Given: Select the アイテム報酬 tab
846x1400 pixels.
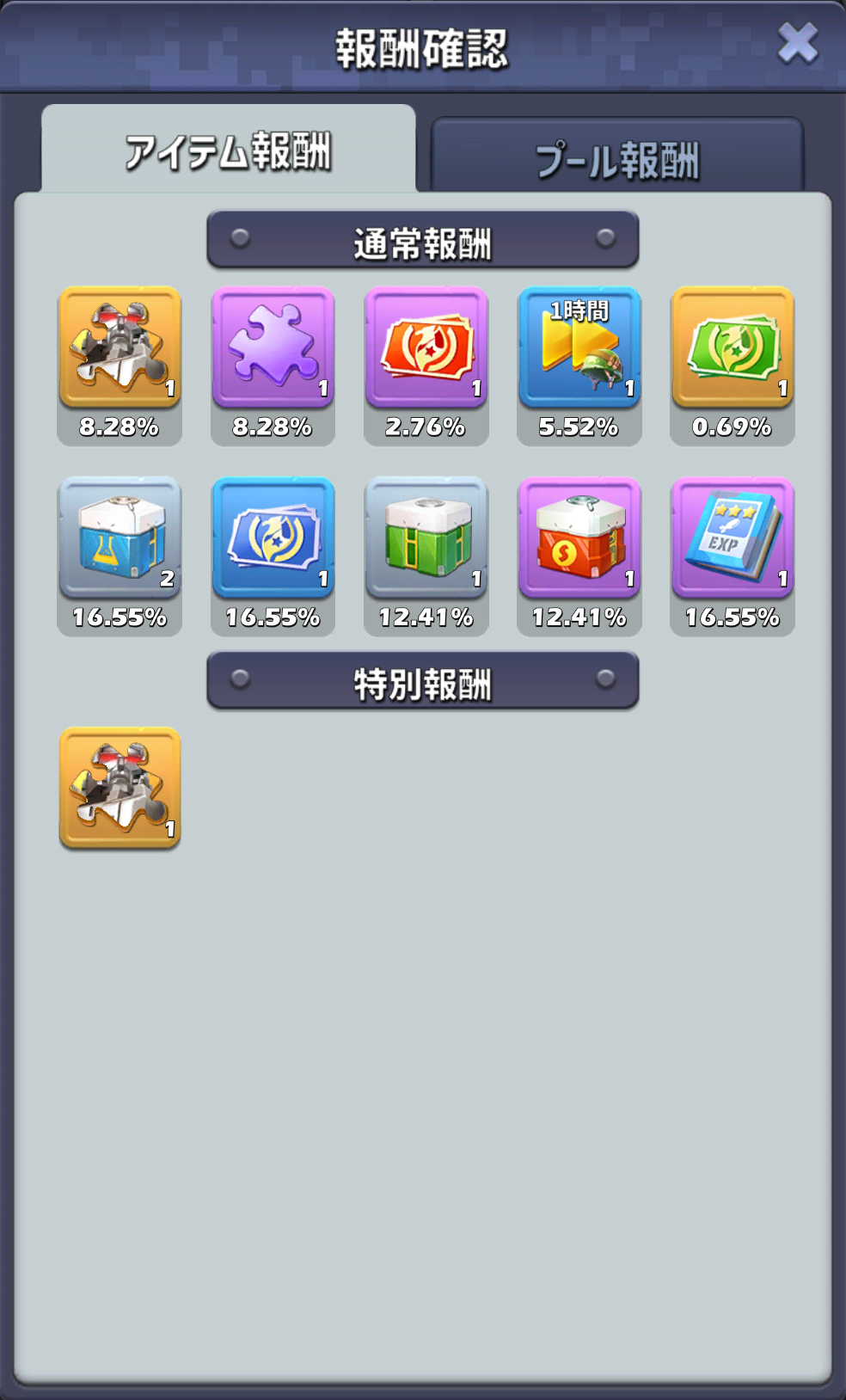Looking at the screenshot, I should pos(228,149).
